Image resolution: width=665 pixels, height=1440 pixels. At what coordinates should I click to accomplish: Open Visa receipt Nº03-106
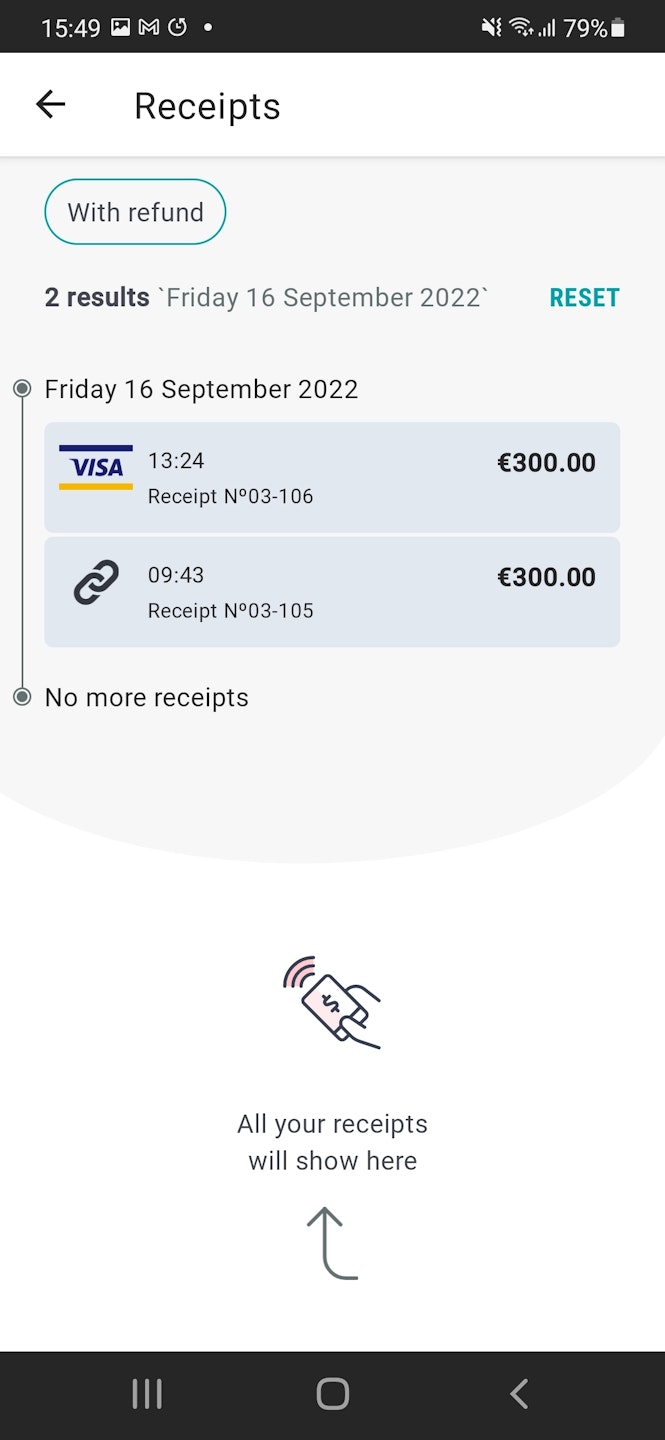[x=332, y=477]
